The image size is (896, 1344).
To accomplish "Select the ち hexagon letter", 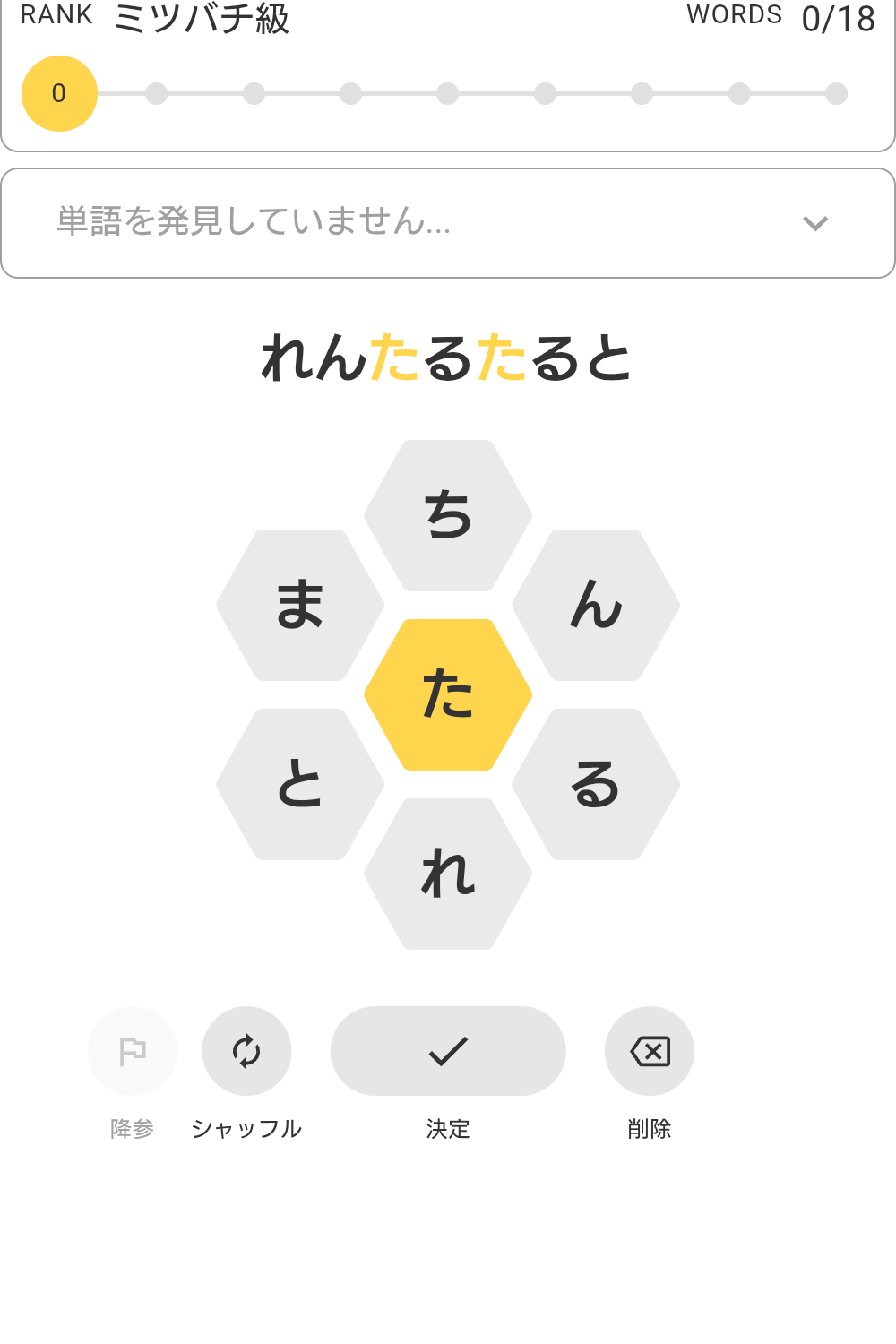I will [448, 515].
